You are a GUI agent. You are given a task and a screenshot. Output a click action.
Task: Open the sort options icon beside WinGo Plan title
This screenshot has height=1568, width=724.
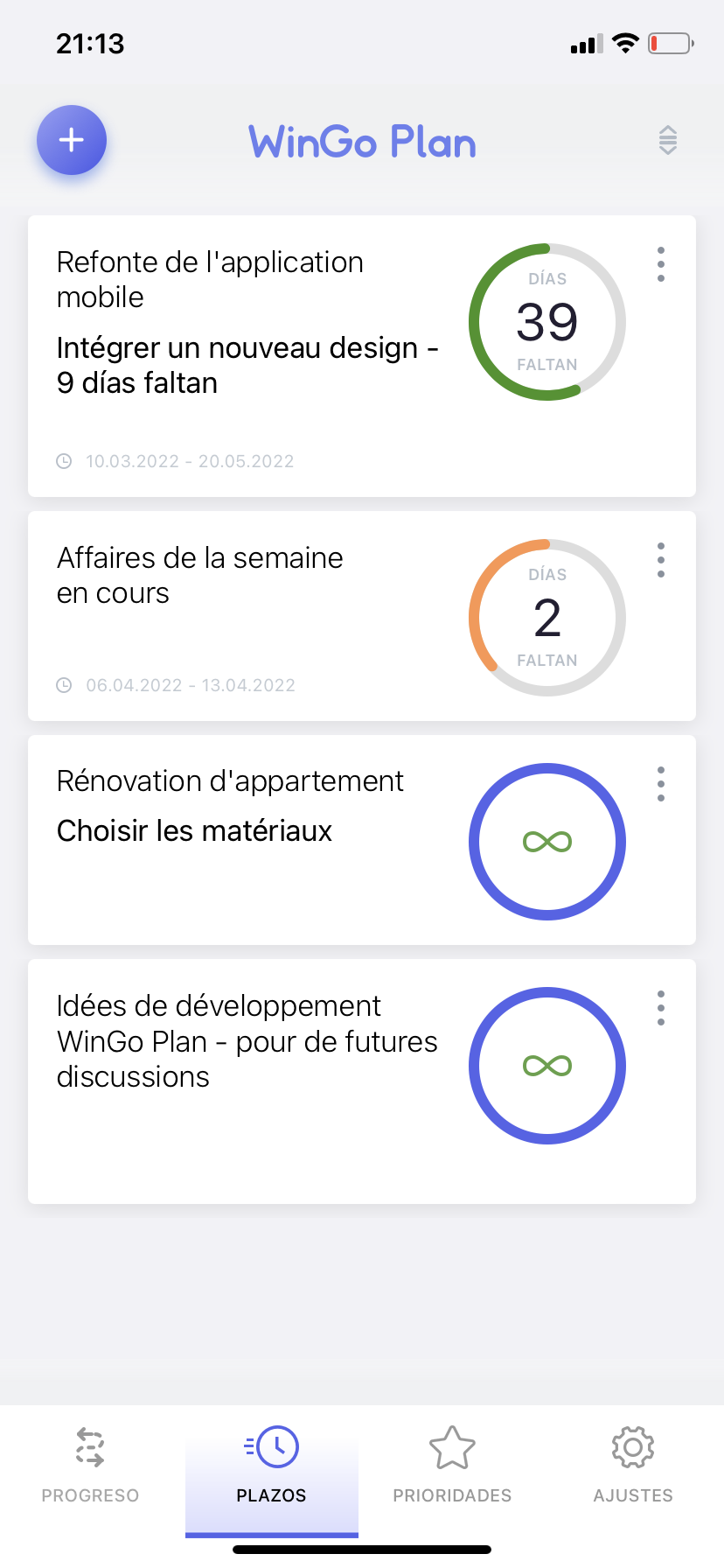(667, 140)
